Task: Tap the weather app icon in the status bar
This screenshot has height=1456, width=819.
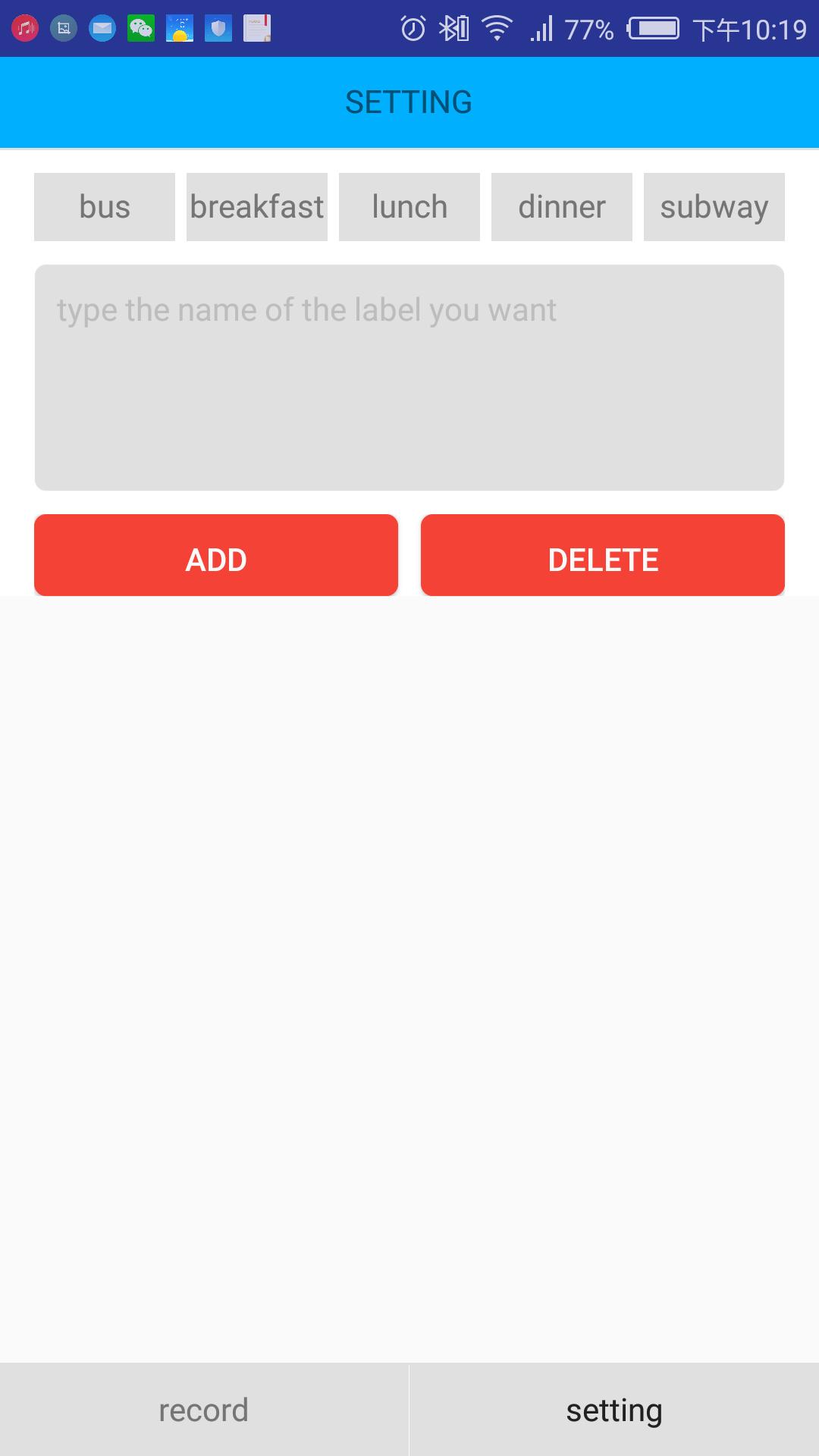Action: [x=180, y=27]
